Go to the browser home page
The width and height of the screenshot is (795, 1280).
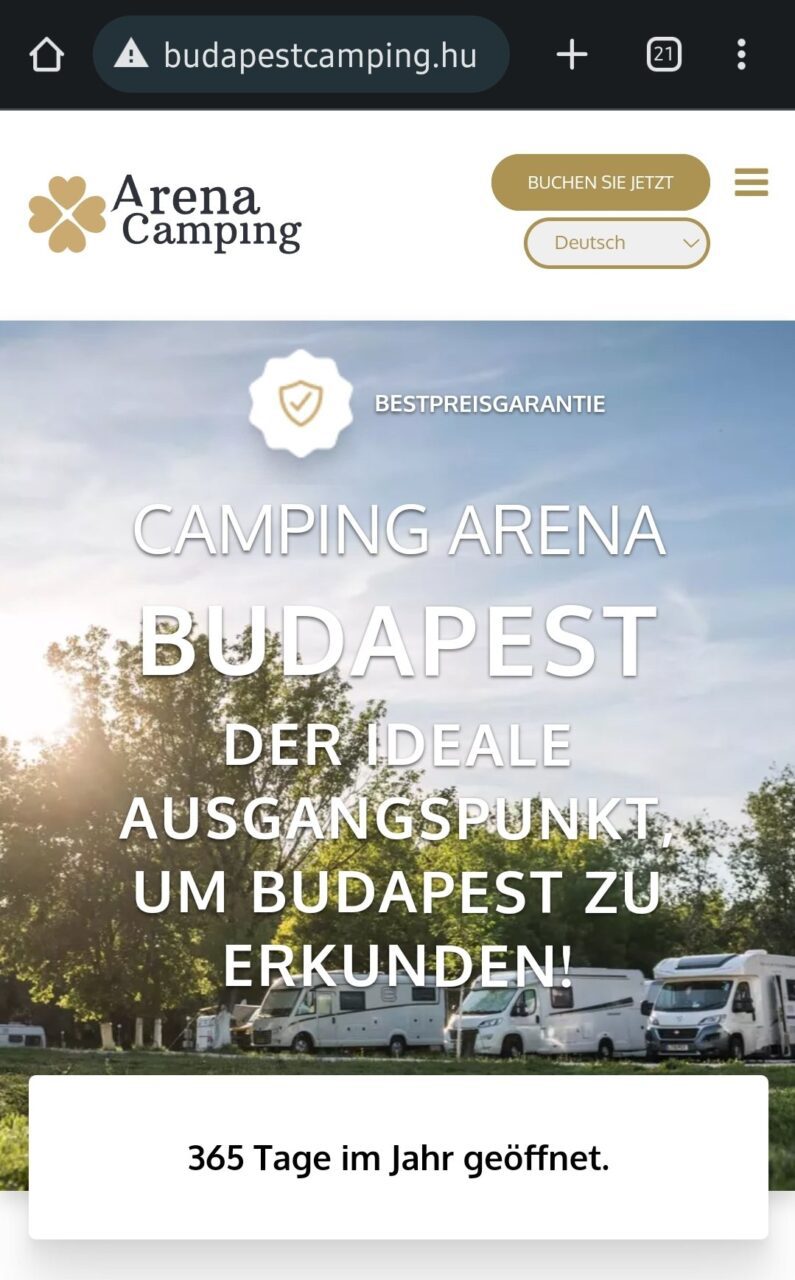(x=46, y=54)
